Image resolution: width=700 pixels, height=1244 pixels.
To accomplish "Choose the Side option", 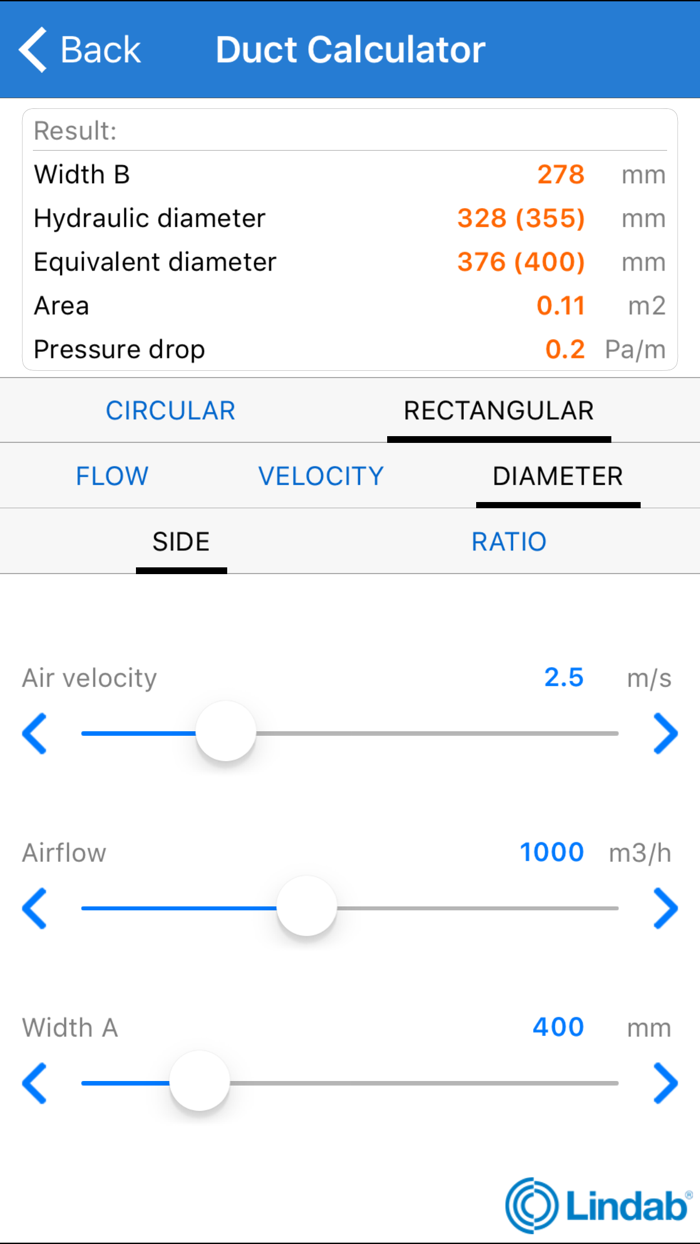I will [x=181, y=542].
